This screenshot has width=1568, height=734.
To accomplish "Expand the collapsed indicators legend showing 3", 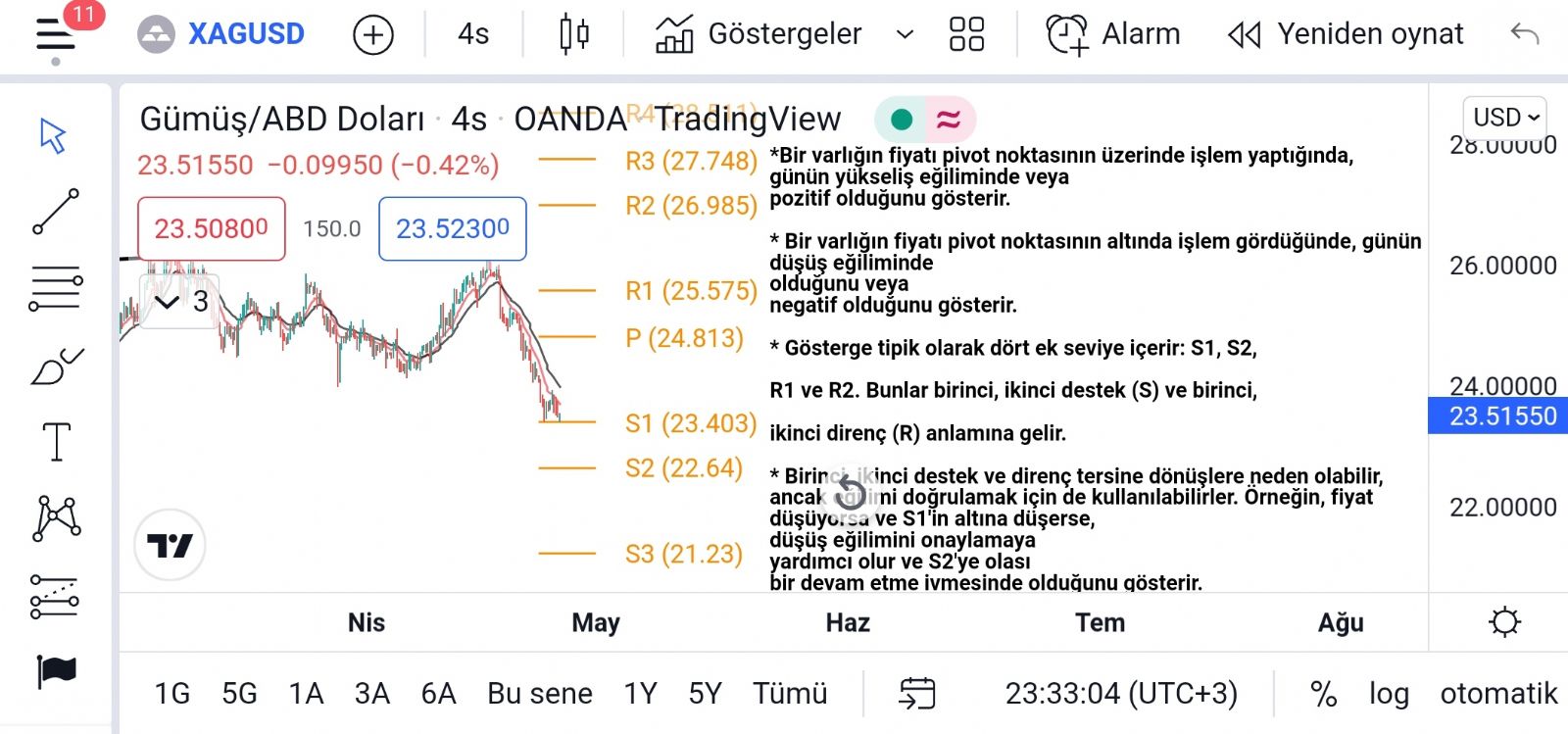I will [x=179, y=302].
